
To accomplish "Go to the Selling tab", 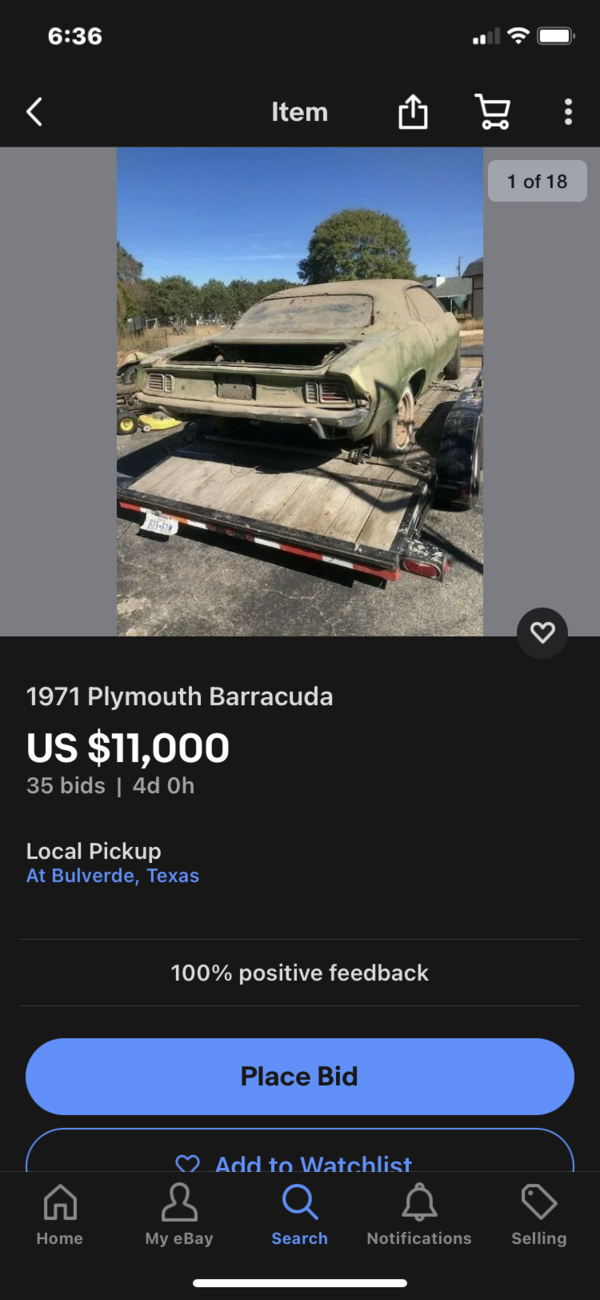I will (539, 1215).
